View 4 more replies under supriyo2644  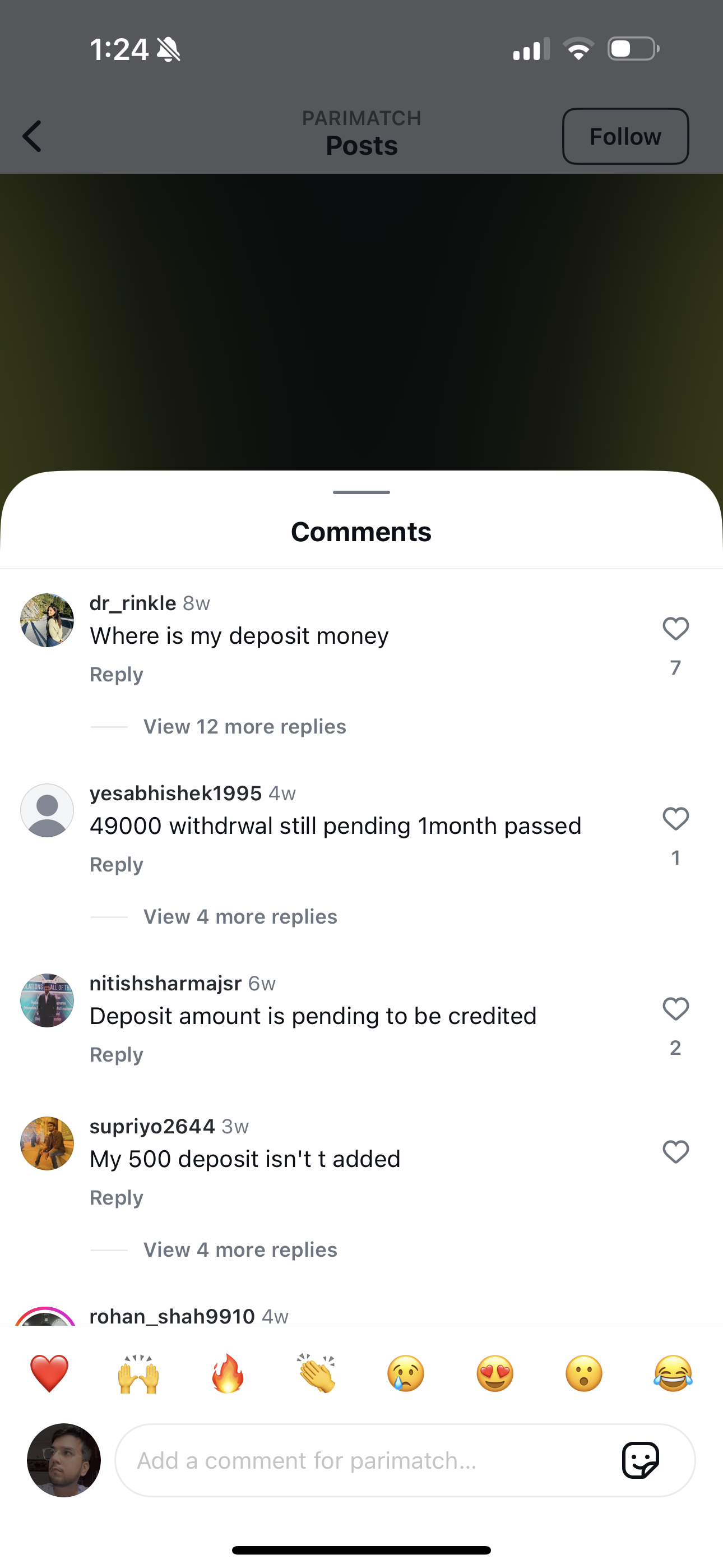pyautogui.click(x=240, y=1249)
